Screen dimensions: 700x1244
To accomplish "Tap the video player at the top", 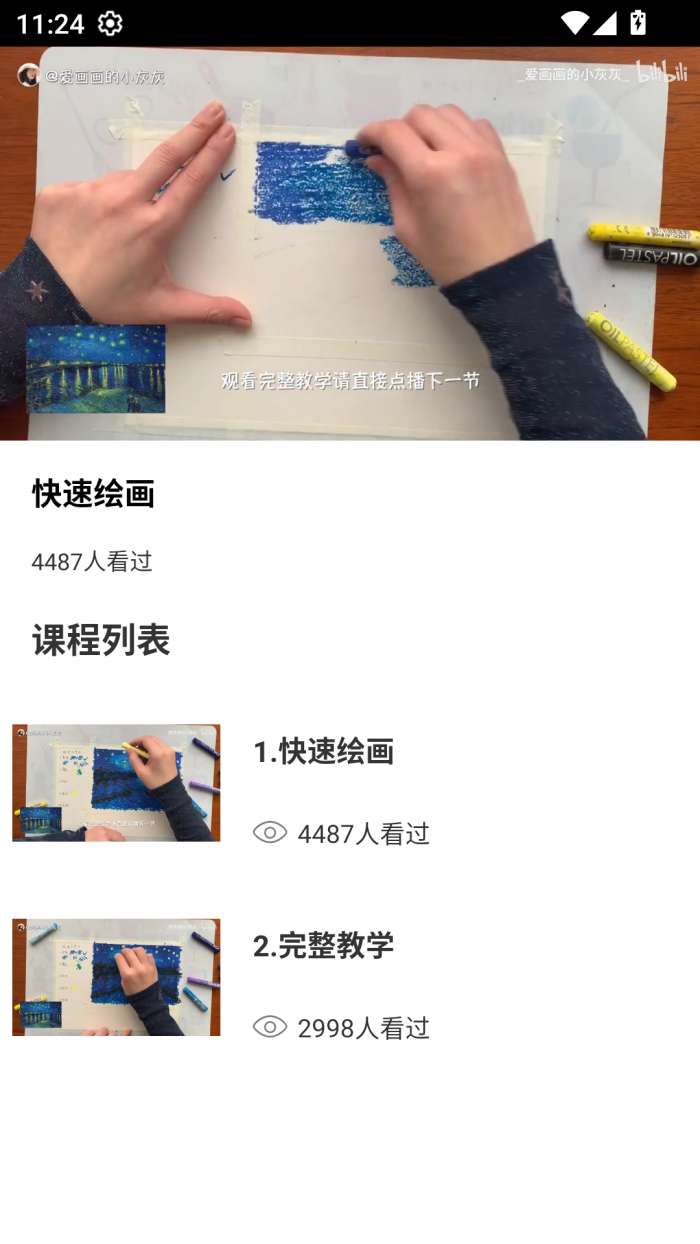I will point(350,243).
